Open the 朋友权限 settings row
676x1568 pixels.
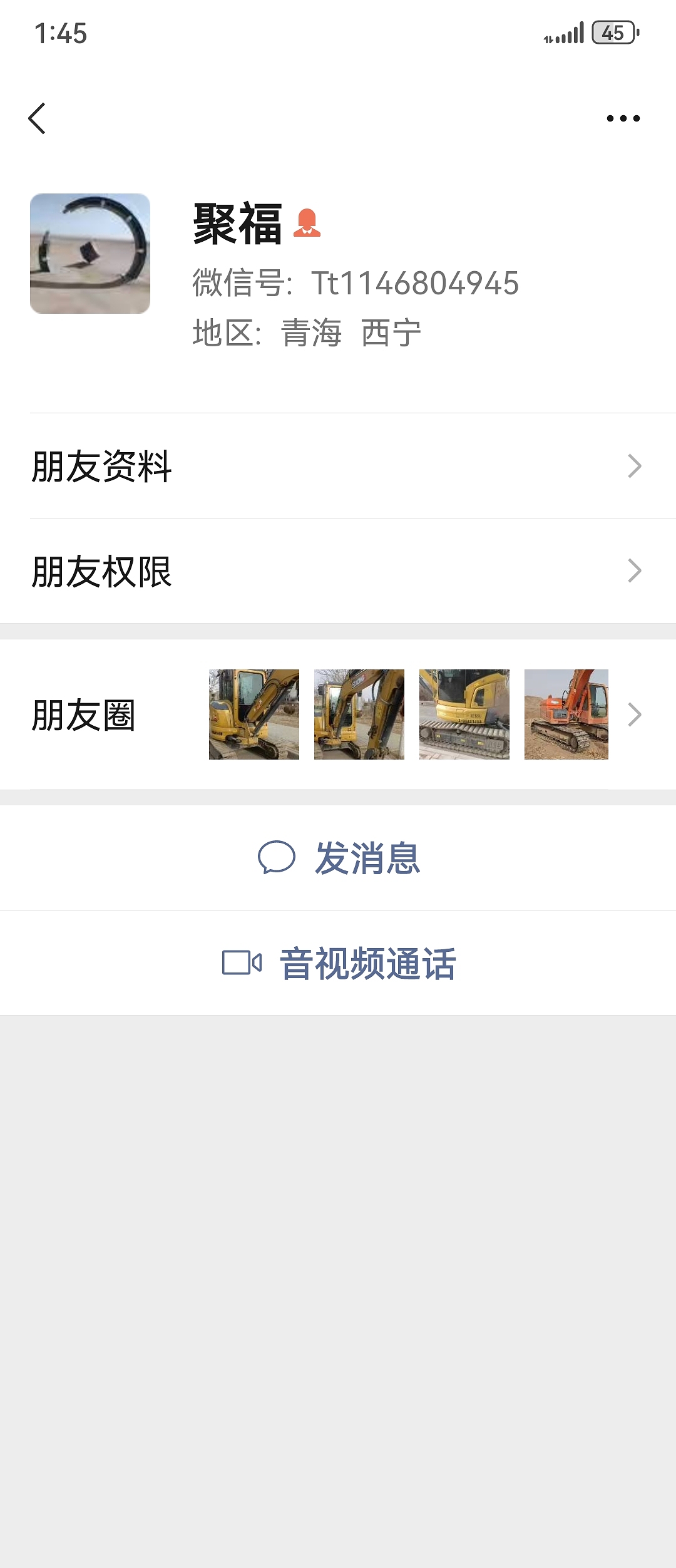point(338,571)
